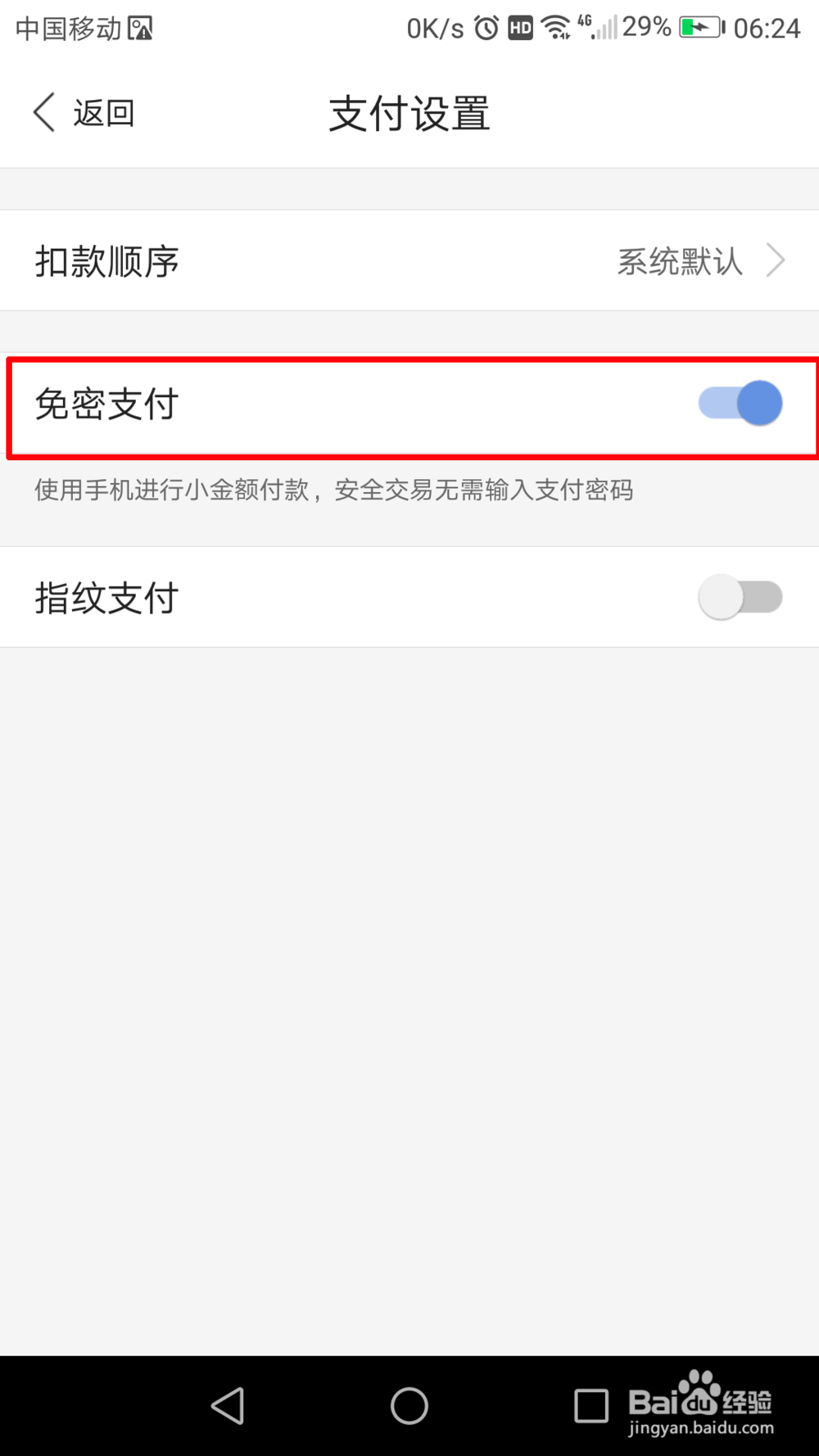Enable the 指纹支付 fingerprint payment switch
This screenshot has height=1456, width=819.
click(x=740, y=597)
